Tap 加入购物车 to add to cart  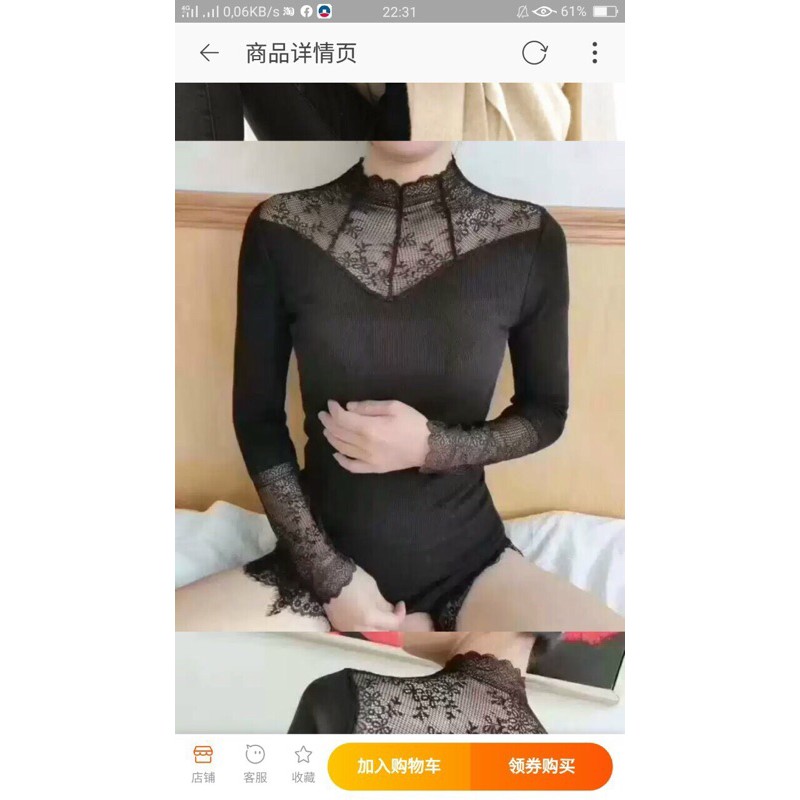(398, 767)
